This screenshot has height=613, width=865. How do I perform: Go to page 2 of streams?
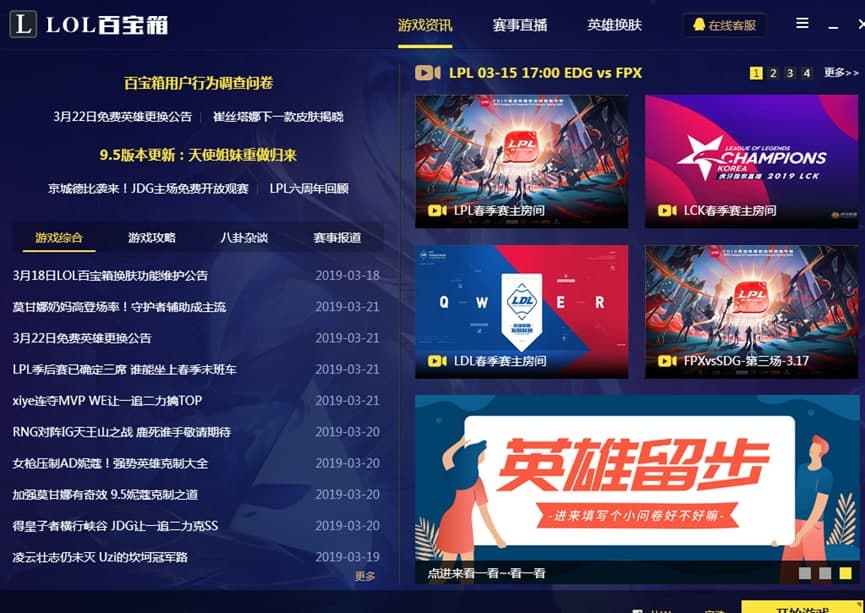tap(773, 73)
